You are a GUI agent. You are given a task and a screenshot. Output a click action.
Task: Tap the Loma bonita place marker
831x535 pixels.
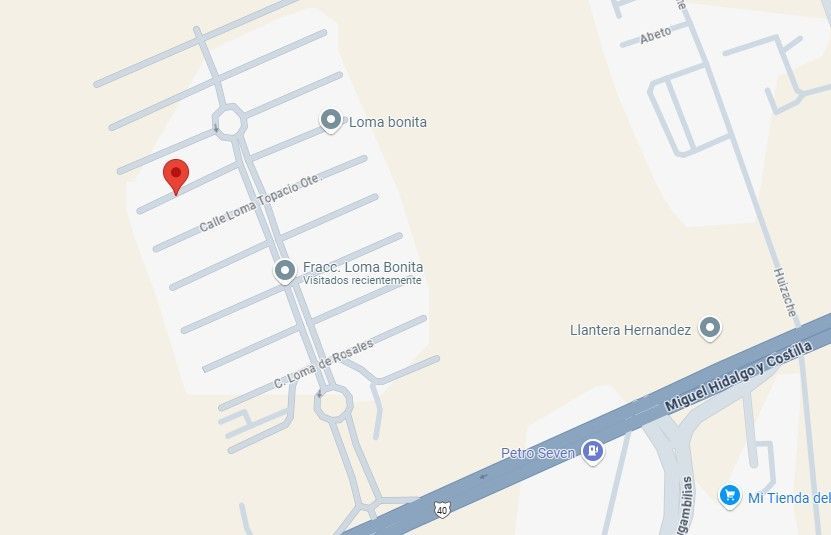click(331, 121)
